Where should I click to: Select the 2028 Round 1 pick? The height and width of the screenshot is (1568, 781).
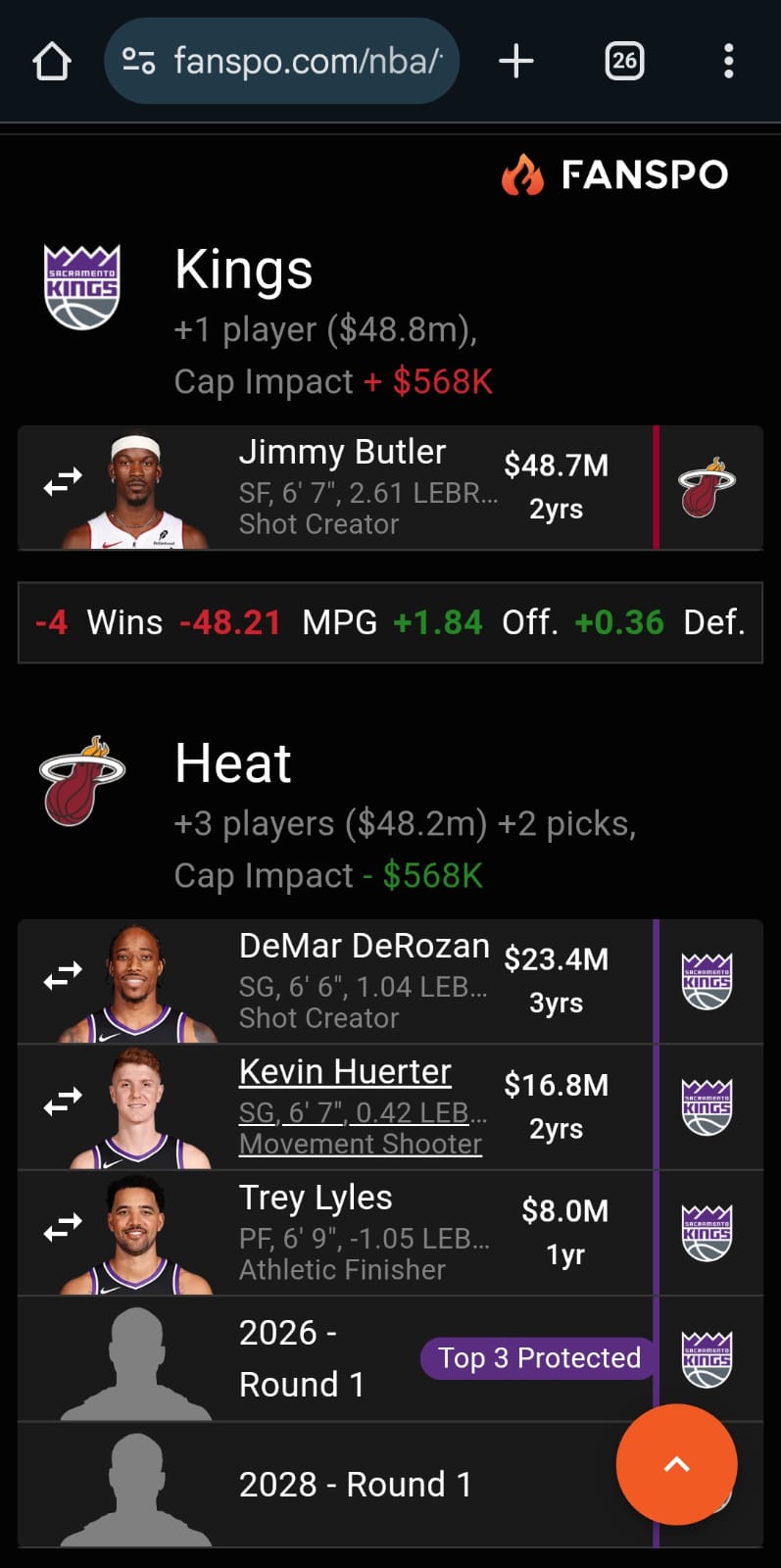point(355,1485)
